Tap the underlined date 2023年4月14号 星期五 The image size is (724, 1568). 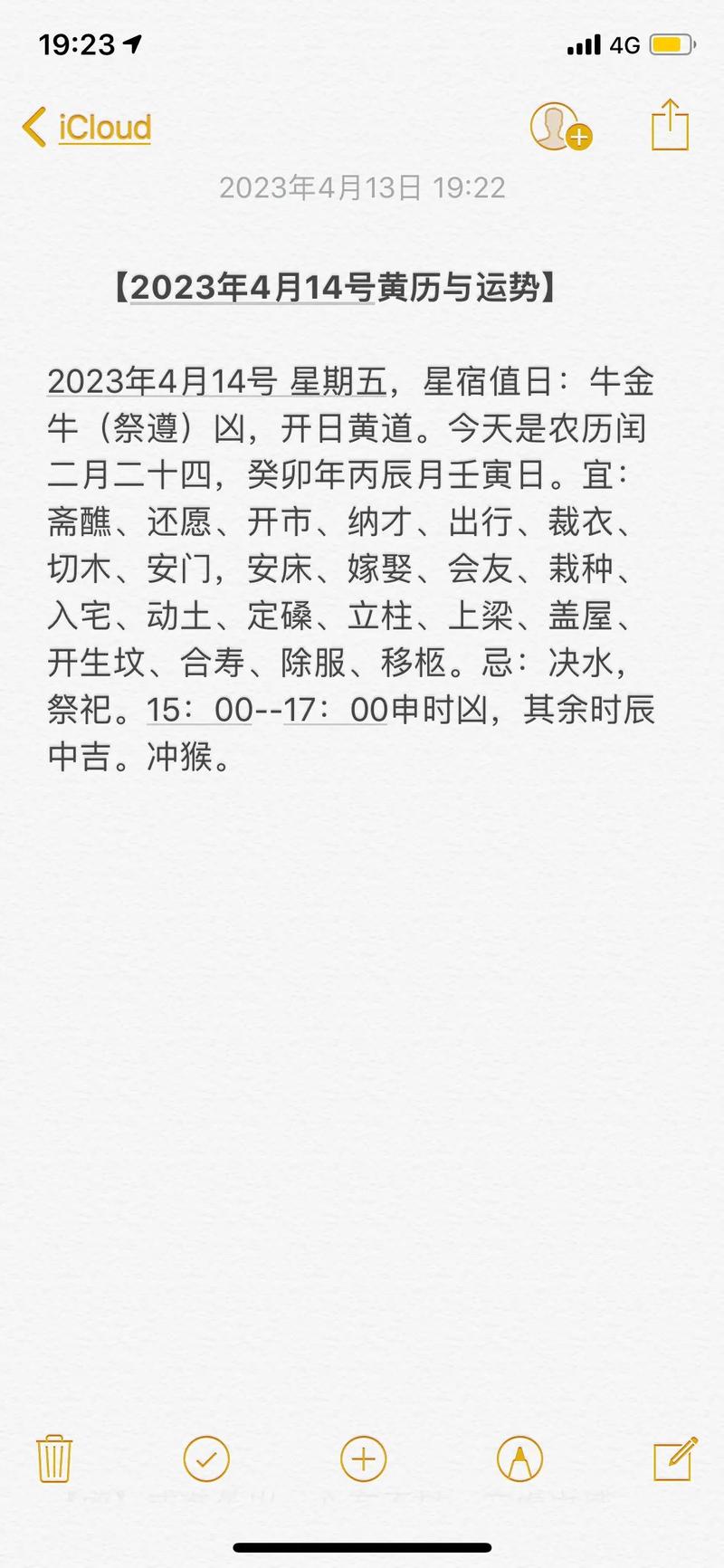coord(218,382)
